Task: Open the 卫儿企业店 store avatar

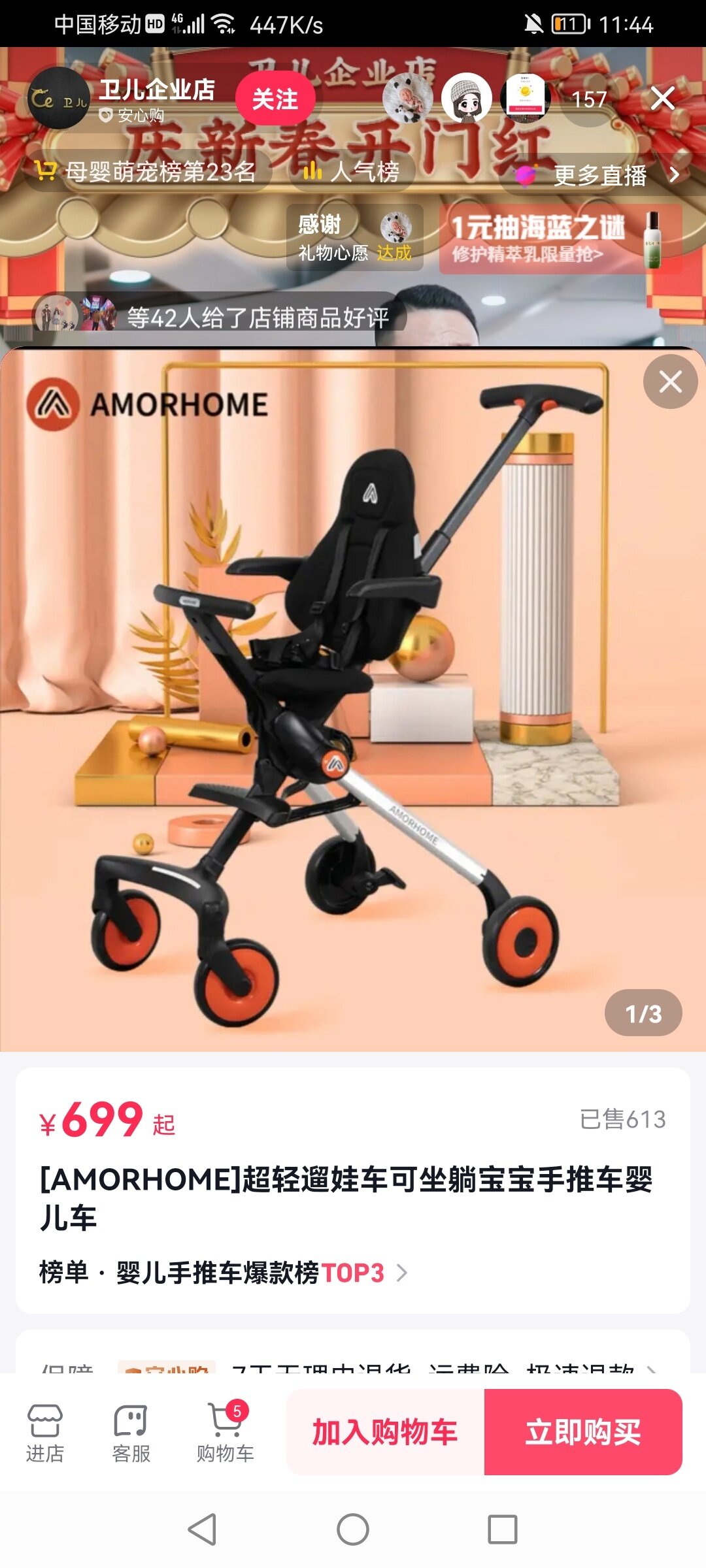Action: point(58,99)
